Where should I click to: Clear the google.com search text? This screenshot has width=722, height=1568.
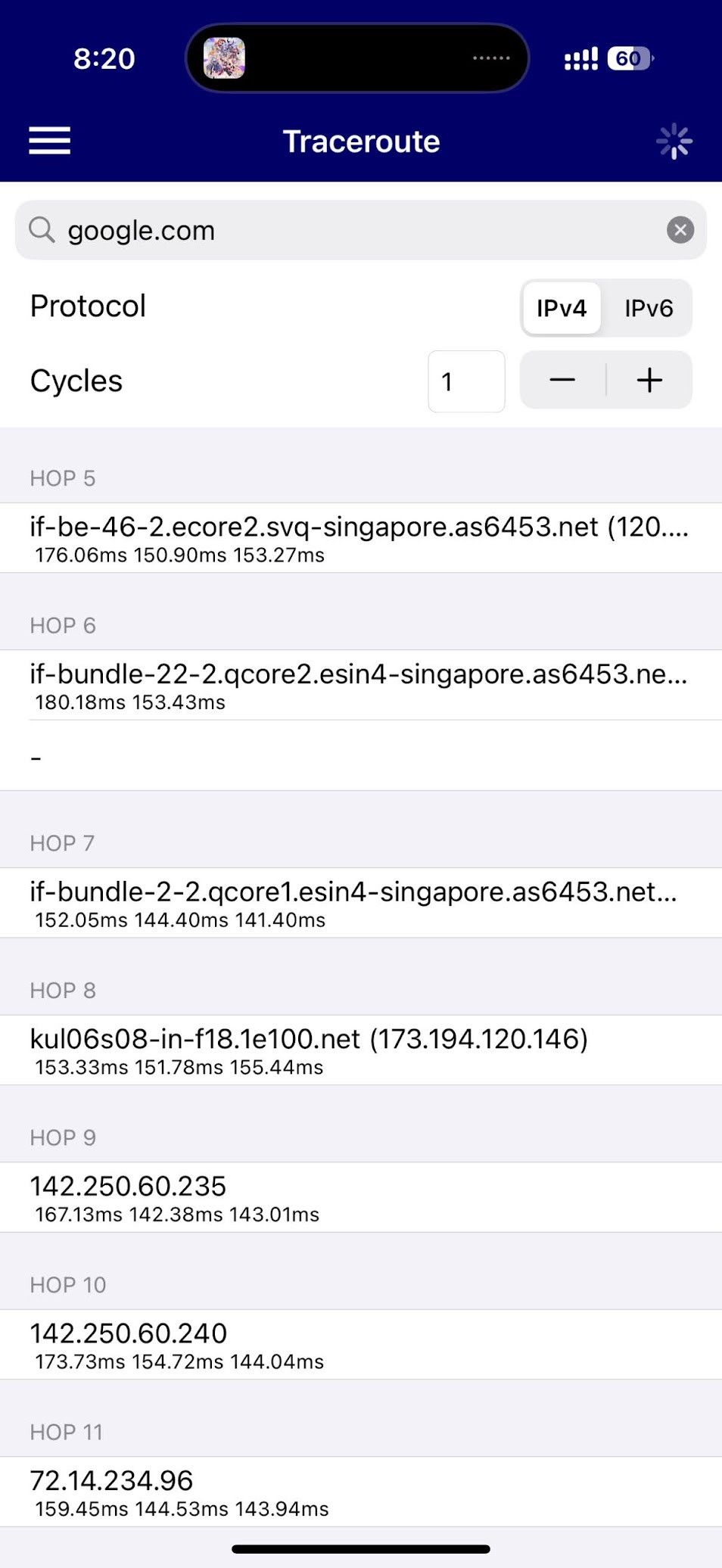680,229
